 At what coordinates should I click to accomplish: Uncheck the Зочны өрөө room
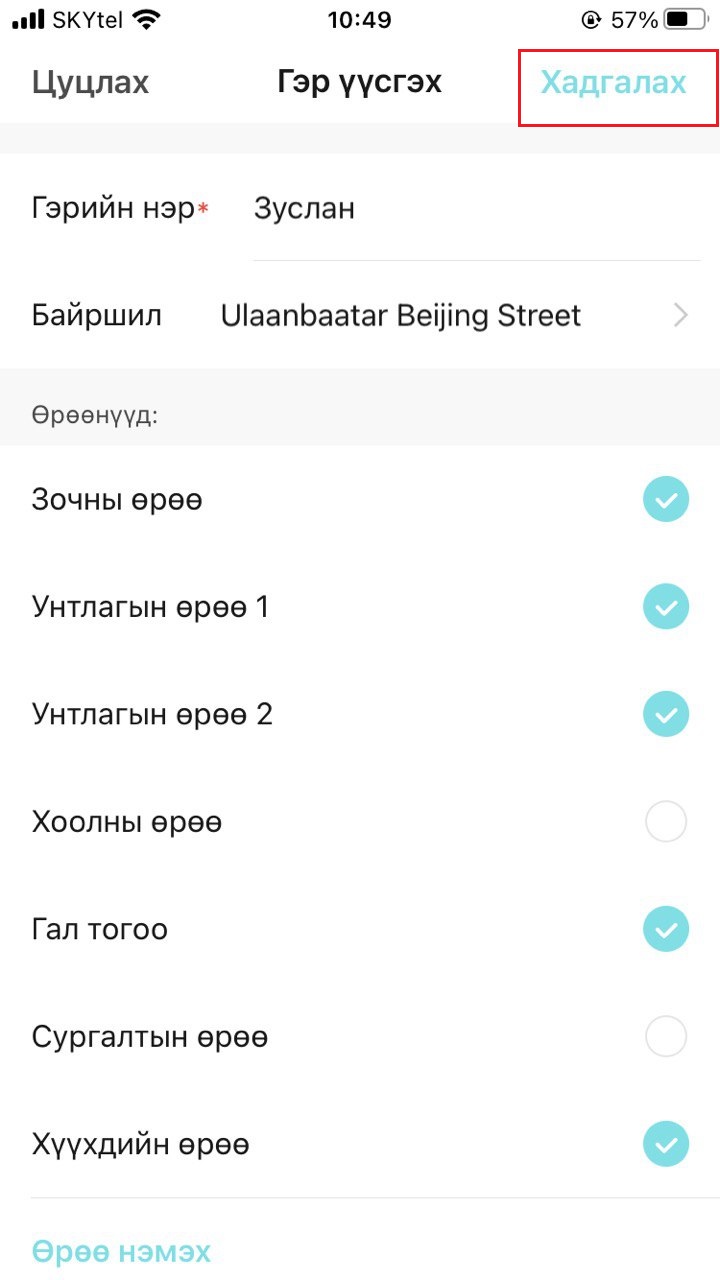(x=666, y=500)
